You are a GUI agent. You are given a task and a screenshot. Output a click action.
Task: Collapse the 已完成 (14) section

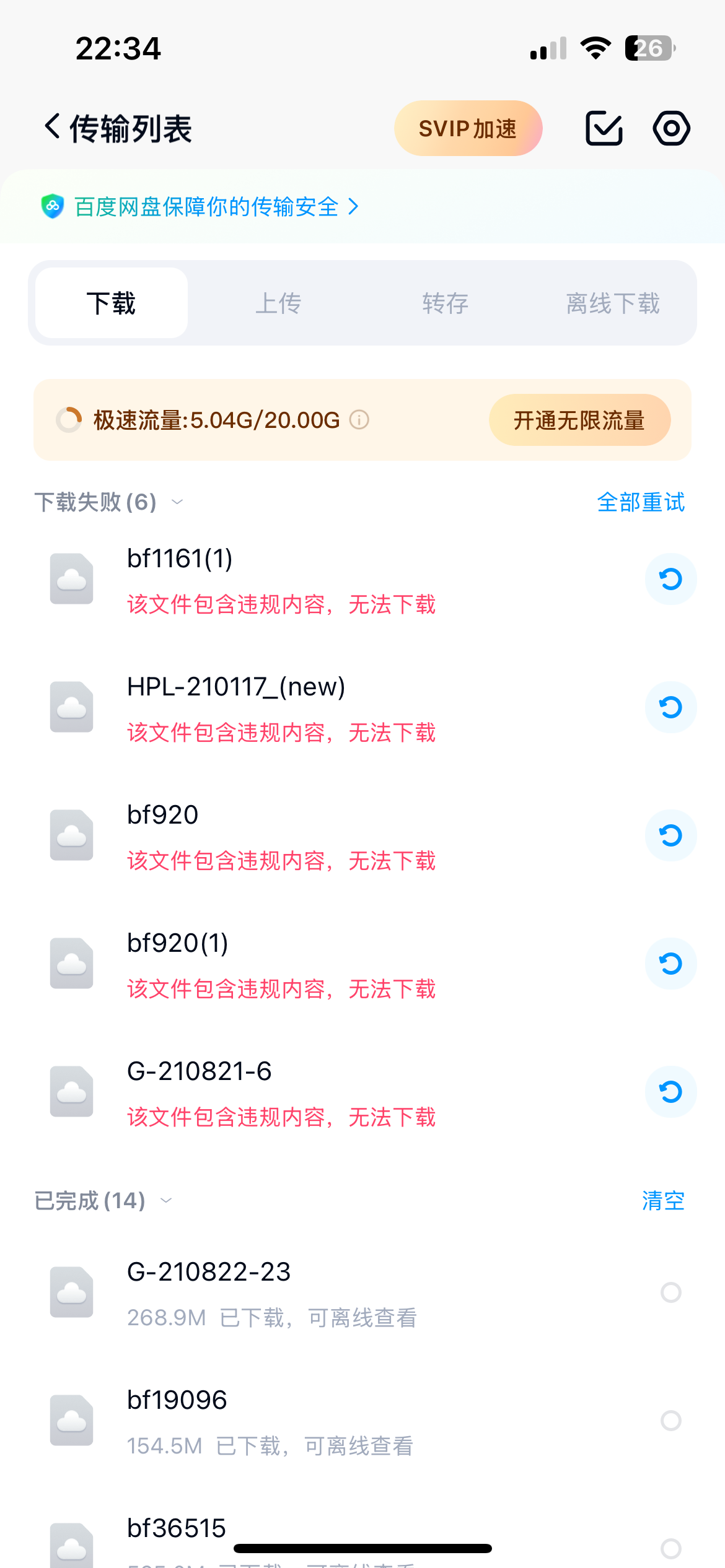pos(166,1201)
